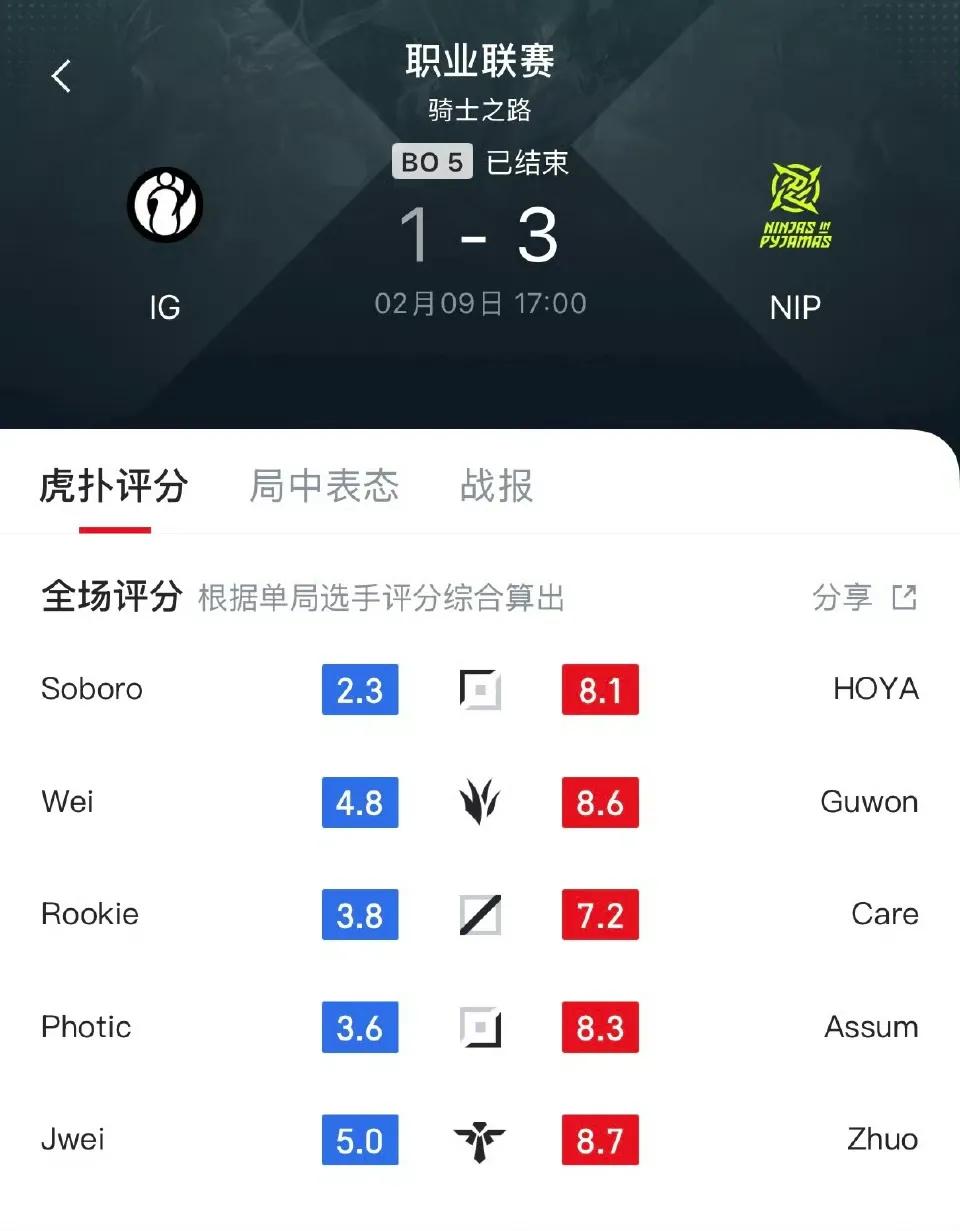The width and height of the screenshot is (960, 1231).
Task: Select the 虎扑评分 tab
Action: pyautogui.click(x=114, y=486)
